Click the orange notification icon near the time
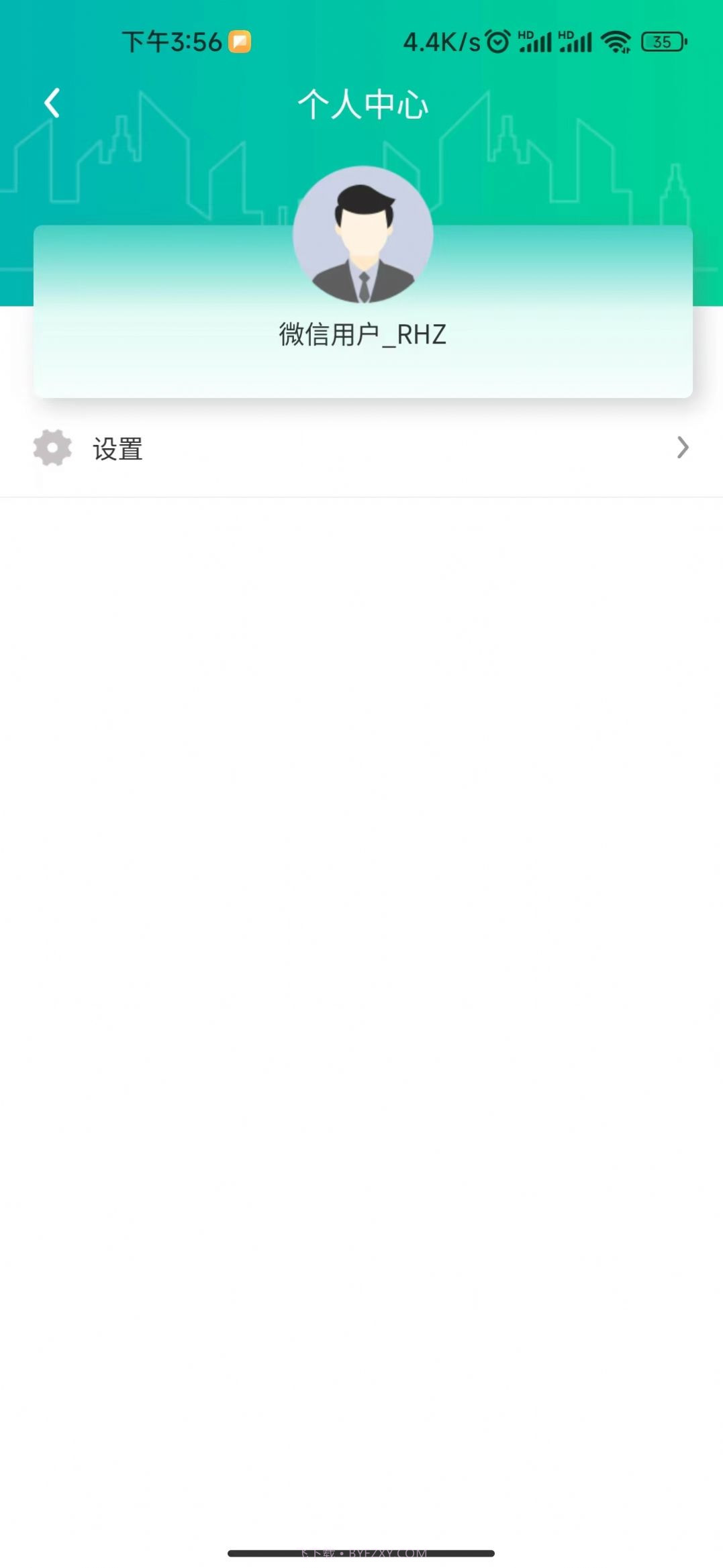 point(239,42)
